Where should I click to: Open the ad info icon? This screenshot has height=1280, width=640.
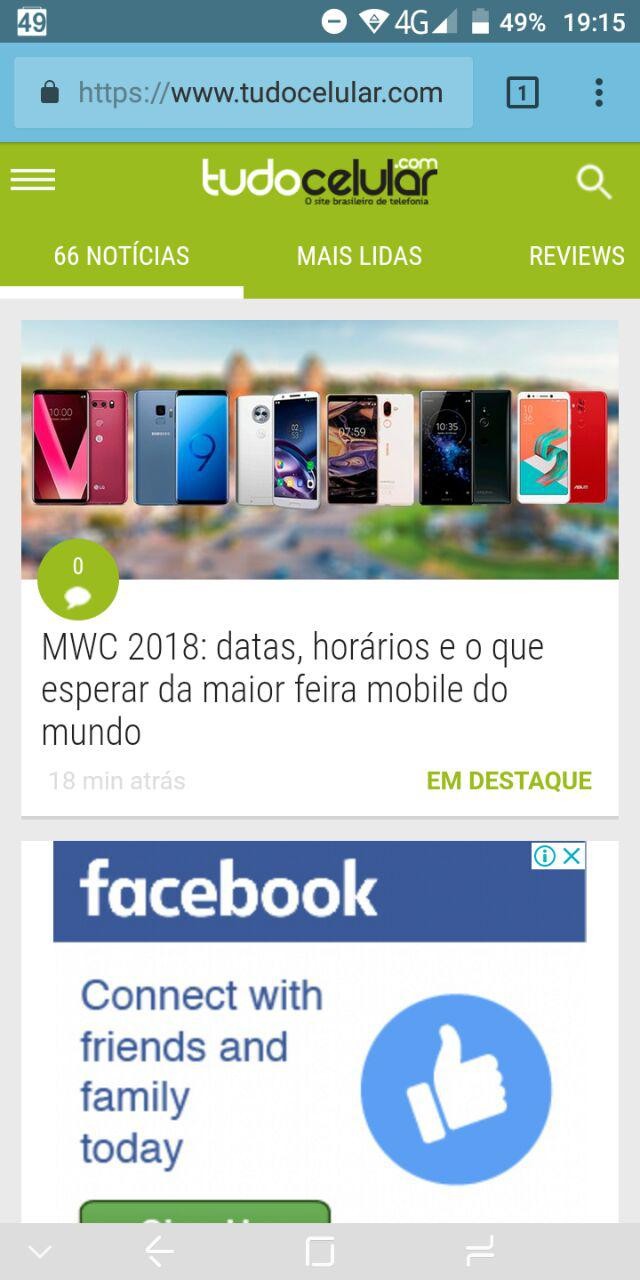click(x=545, y=856)
